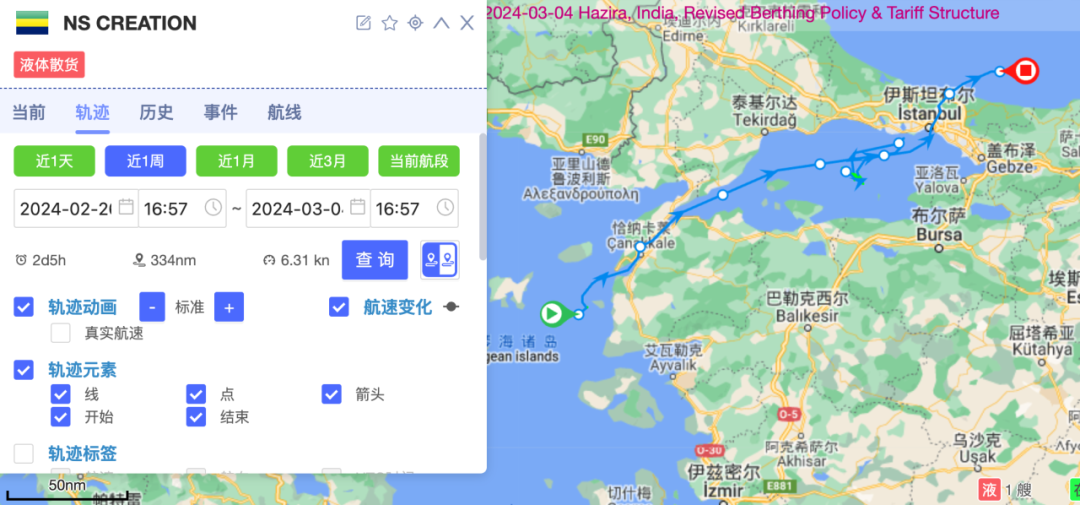This screenshot has width=1080, height=505.
Task: Close the NS CREATION panel
Action: 467,23
